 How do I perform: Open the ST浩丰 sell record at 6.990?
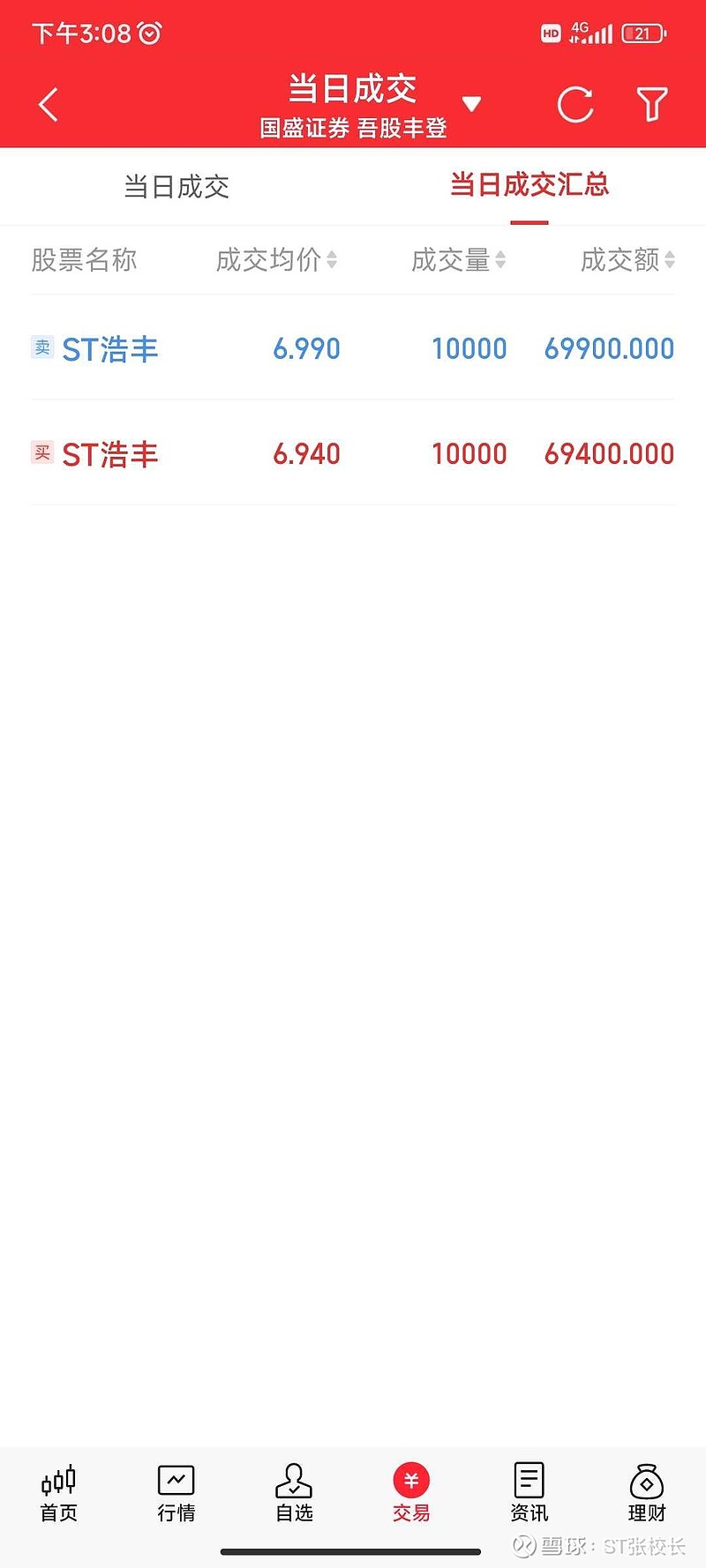click(x=353, y=349)
